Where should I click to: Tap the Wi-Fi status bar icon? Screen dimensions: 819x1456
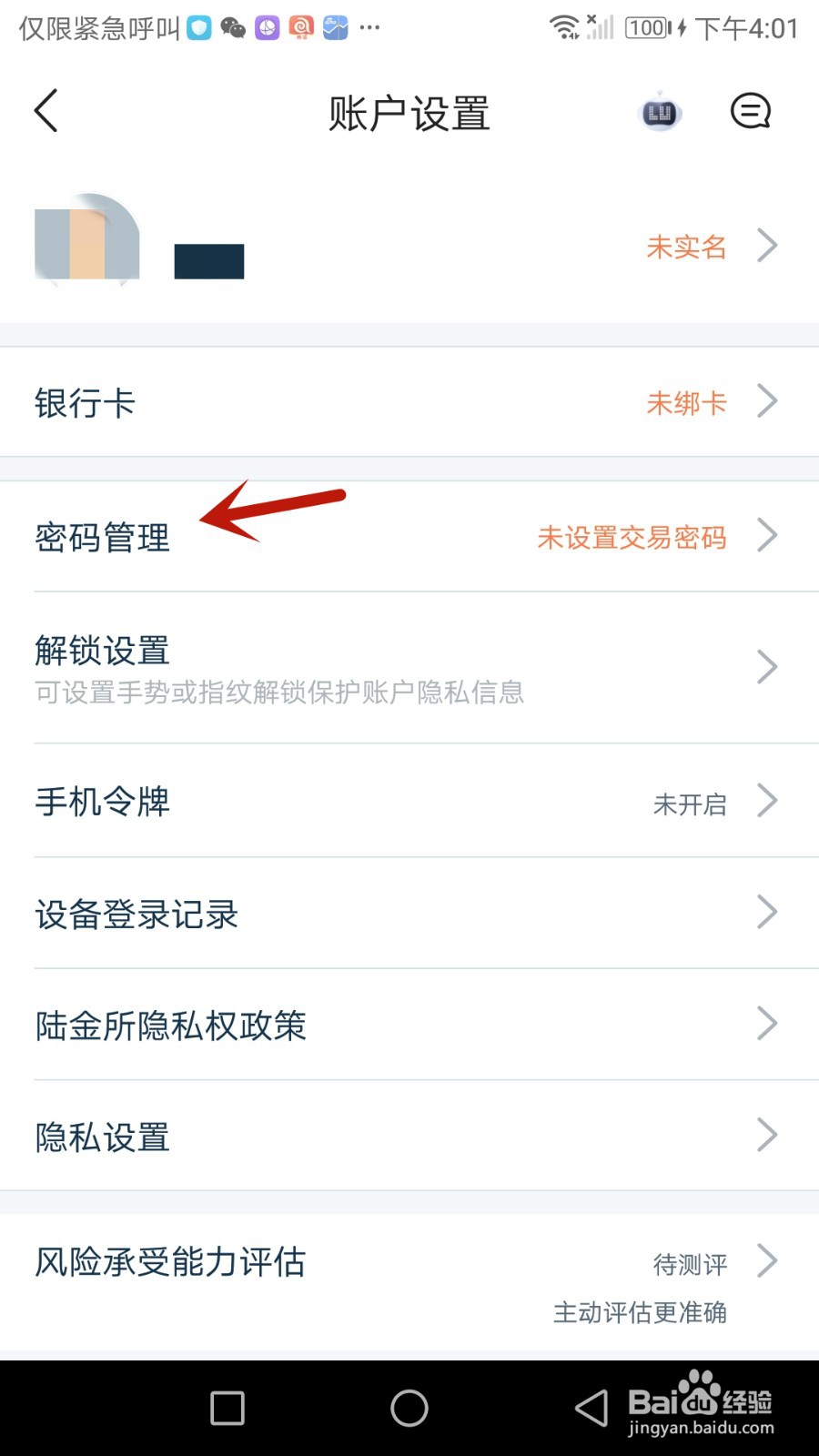[566, 27]
